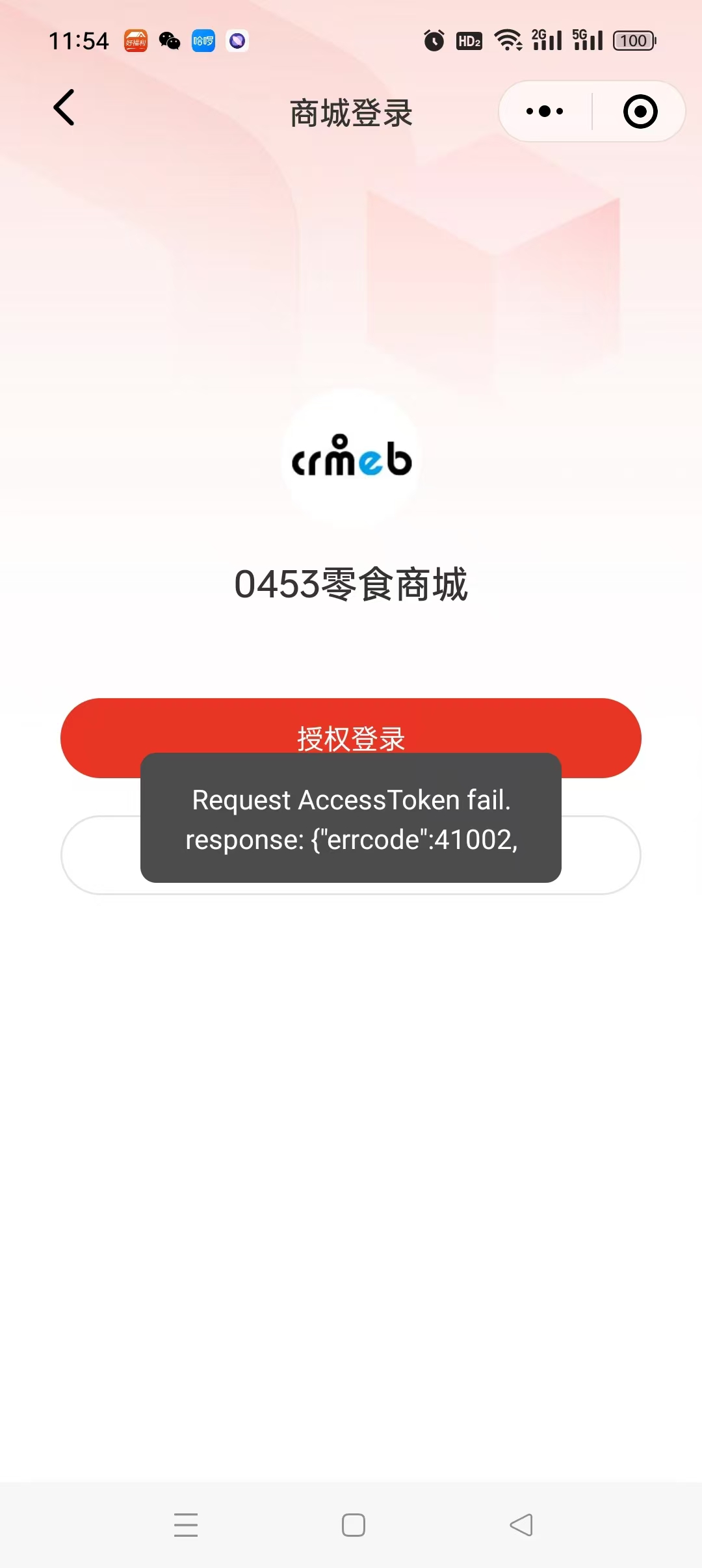
Task: Tap the white outlined button below 授权登录
Action: (x=351, y=855)
